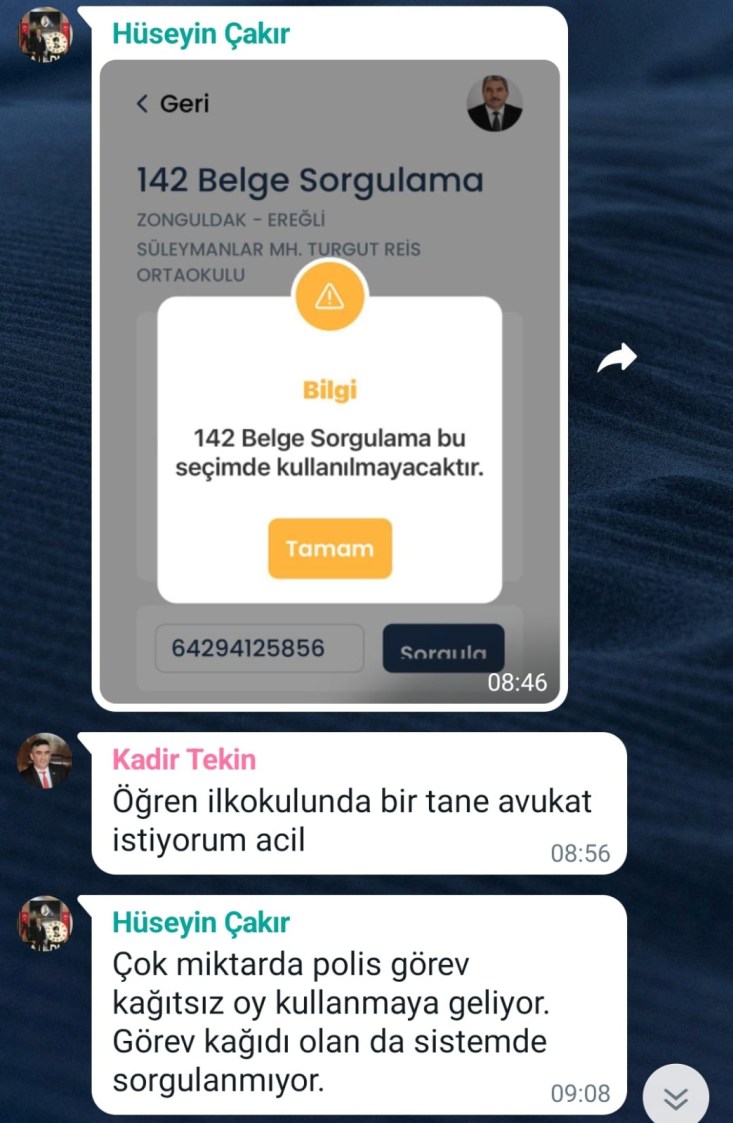The image size is (733, 1123).
Task: Forward the shared image with the arrow icon
Action: (x=616, y=358)
